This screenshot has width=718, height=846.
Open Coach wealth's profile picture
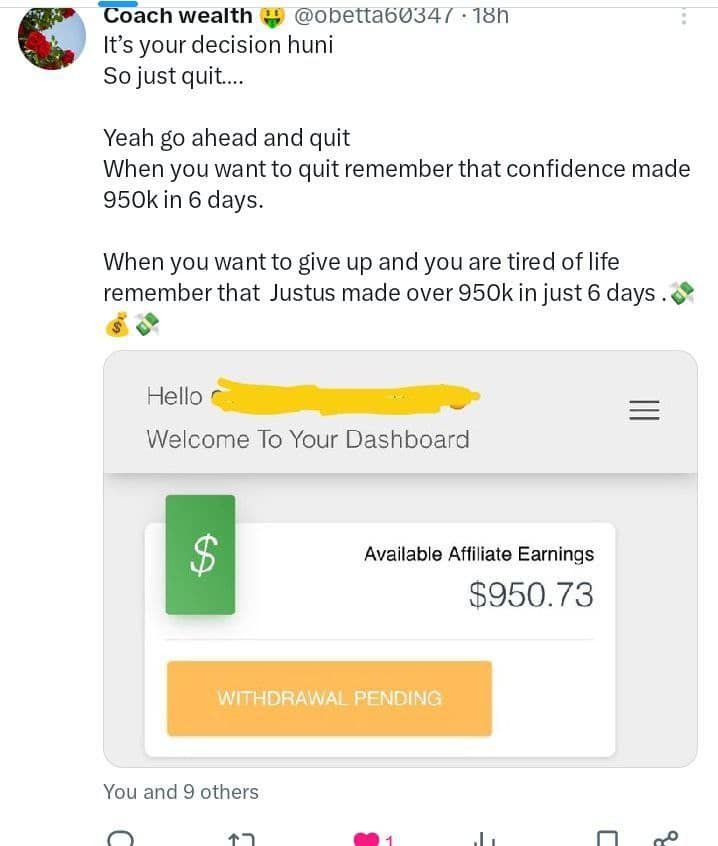(x=52, y=38)
